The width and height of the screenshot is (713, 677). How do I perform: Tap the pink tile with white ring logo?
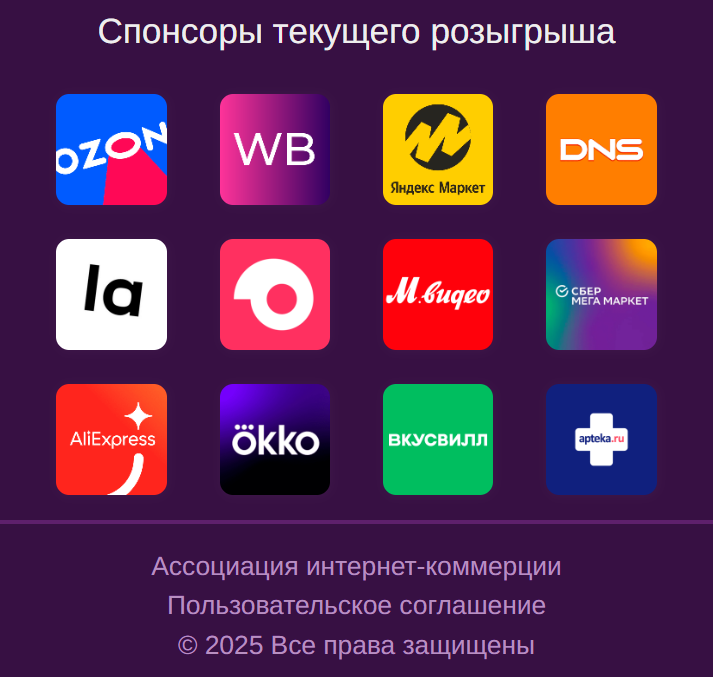[275, 295]
